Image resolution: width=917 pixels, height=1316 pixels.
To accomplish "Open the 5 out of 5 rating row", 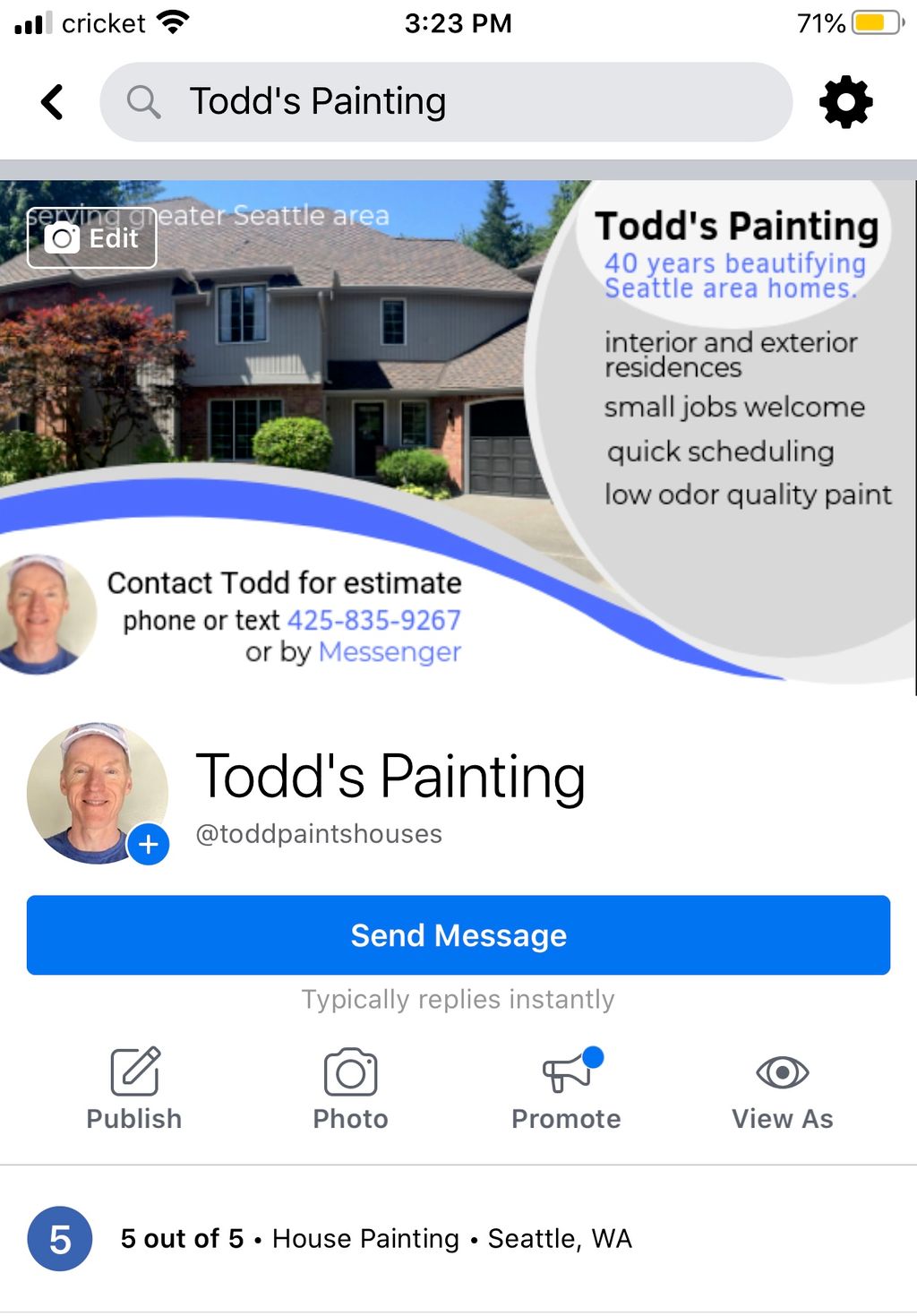I will pyautogui.click(x=376, y=1239).
